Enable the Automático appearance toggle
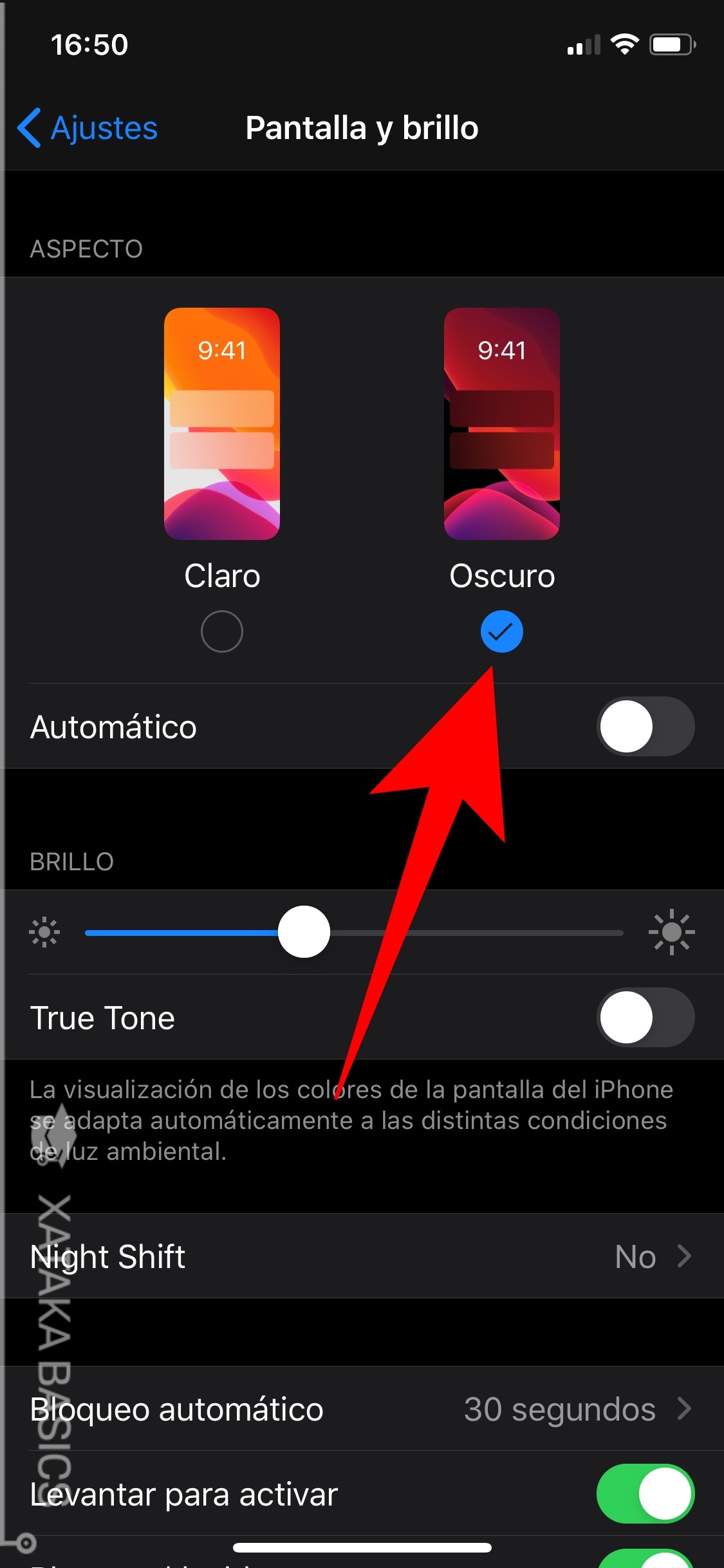 click(645, 726)
